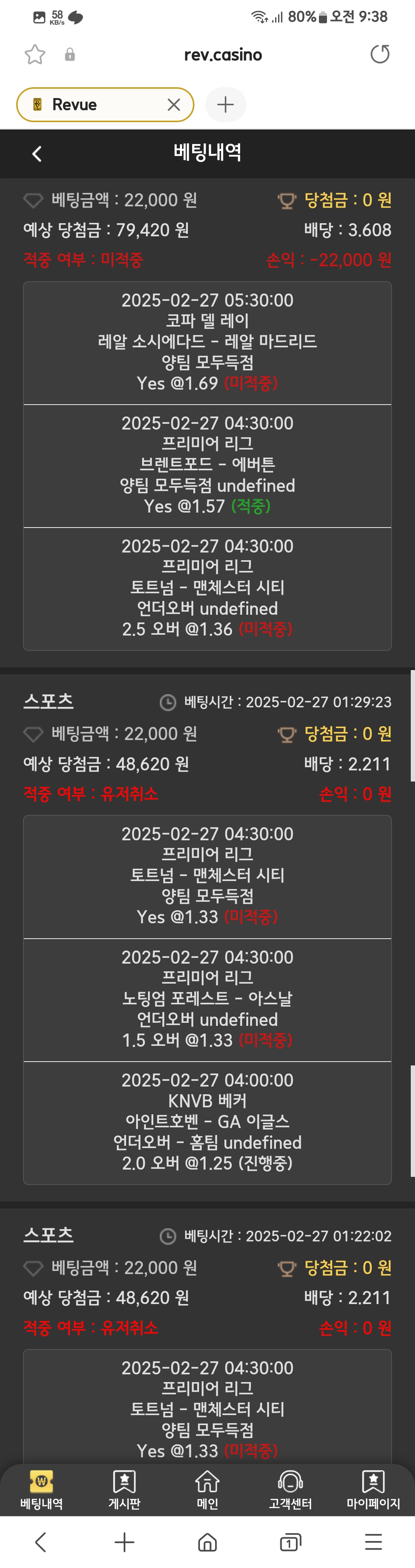Image resolution: width=415 pixels, height=1568 pixels.
Task: Open a new browser tab
Action: tap(225, 105)
